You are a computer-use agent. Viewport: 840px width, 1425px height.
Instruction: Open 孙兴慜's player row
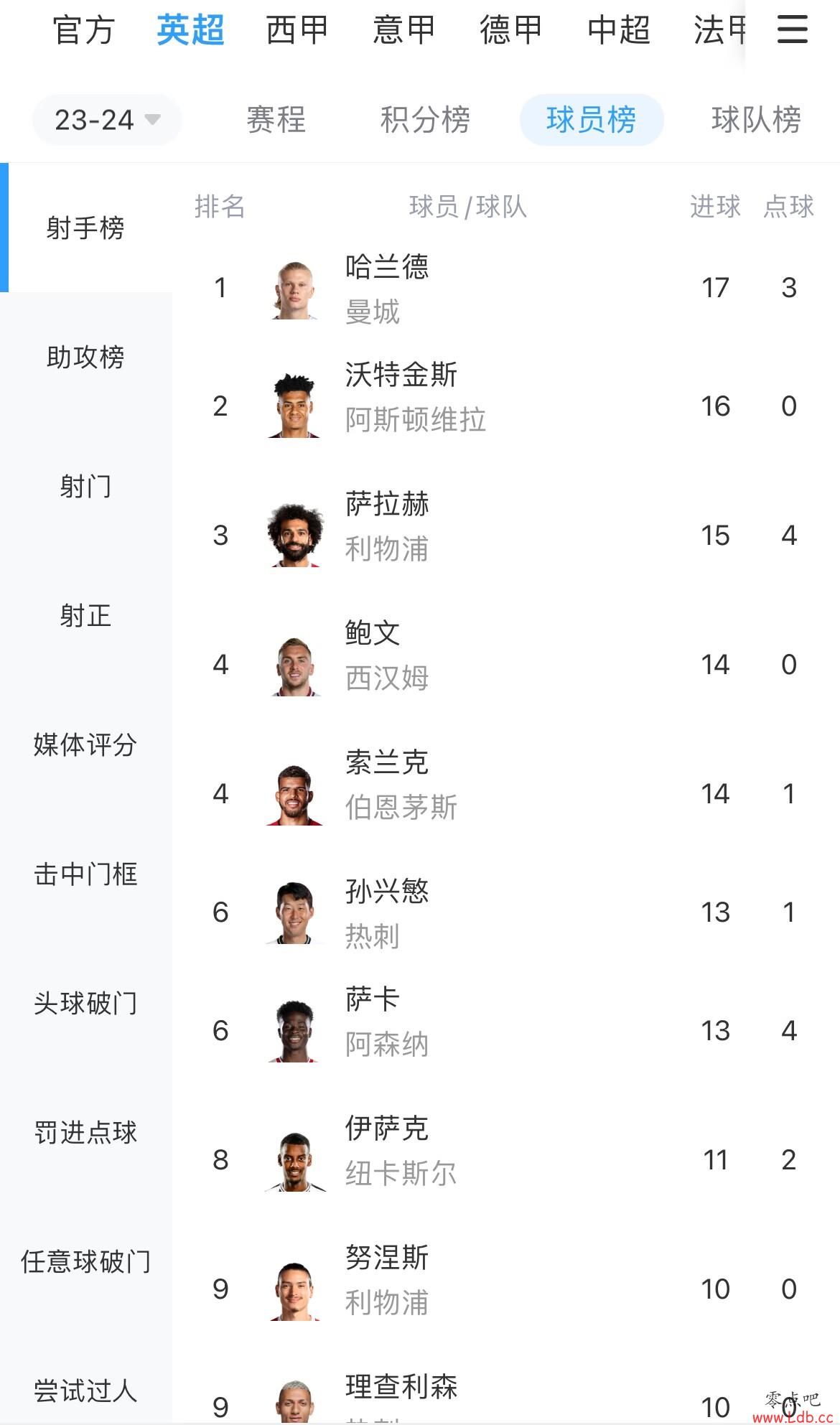[x=506, y=912]
